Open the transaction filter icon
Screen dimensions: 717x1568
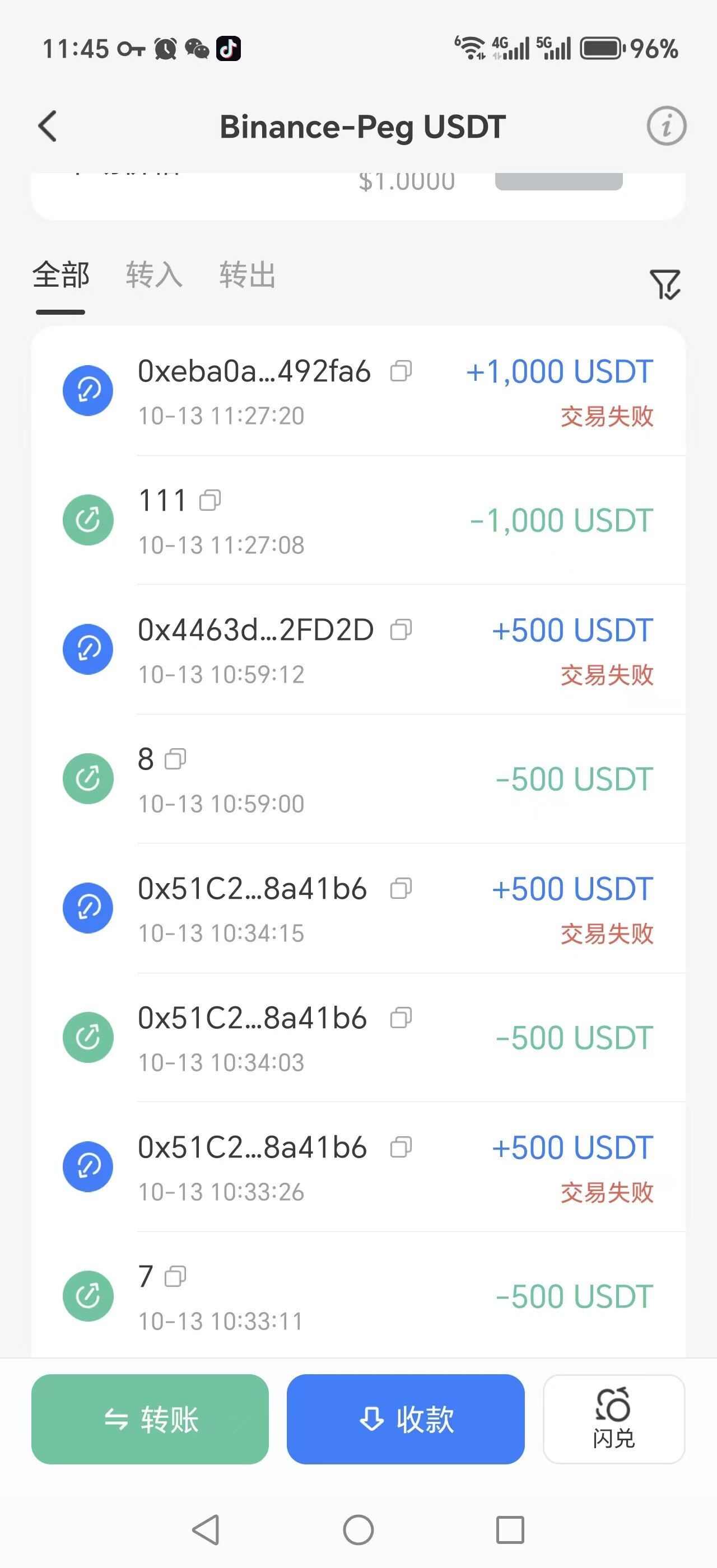click(x=665, y=284)
